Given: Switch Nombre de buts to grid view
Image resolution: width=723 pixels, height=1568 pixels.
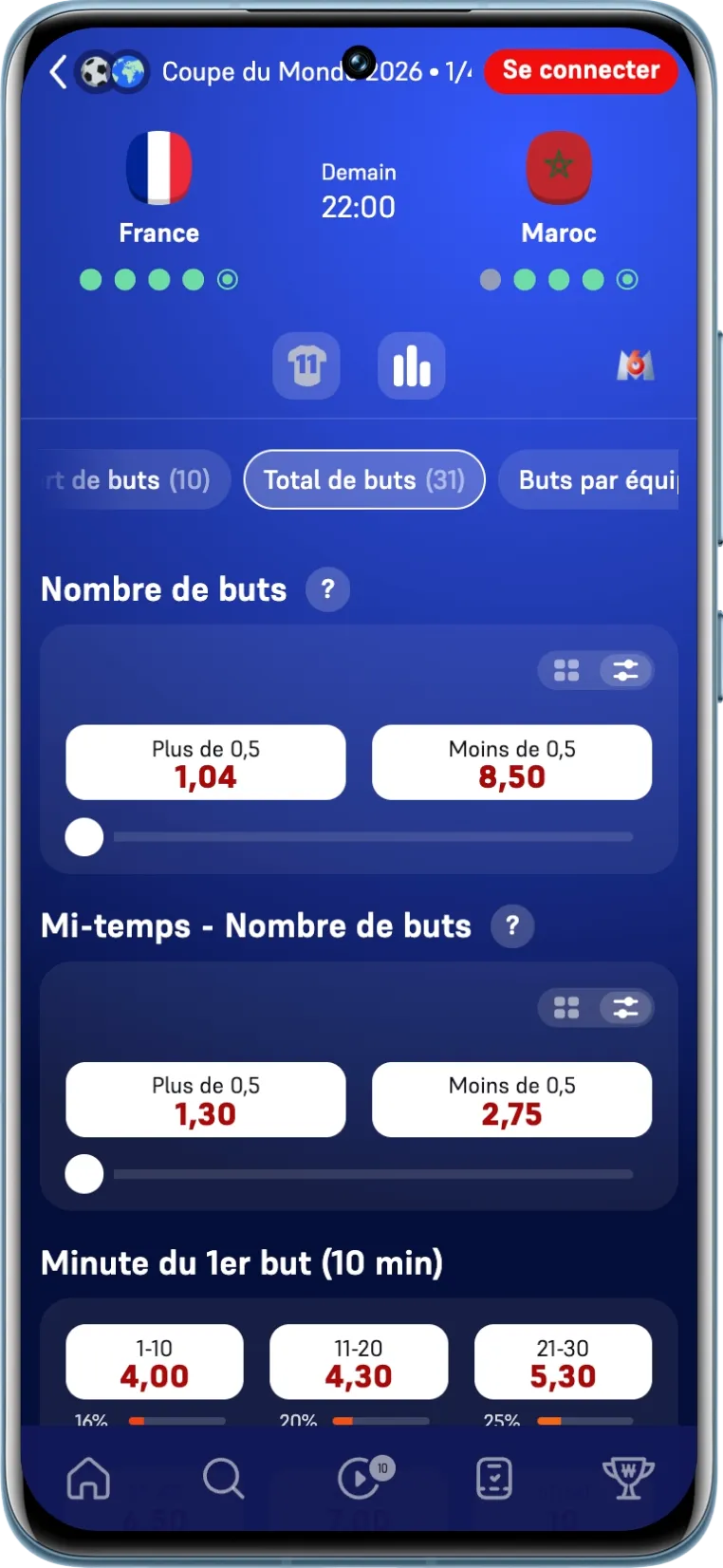Looking at the screenshot, I should (x=566, y=671).
